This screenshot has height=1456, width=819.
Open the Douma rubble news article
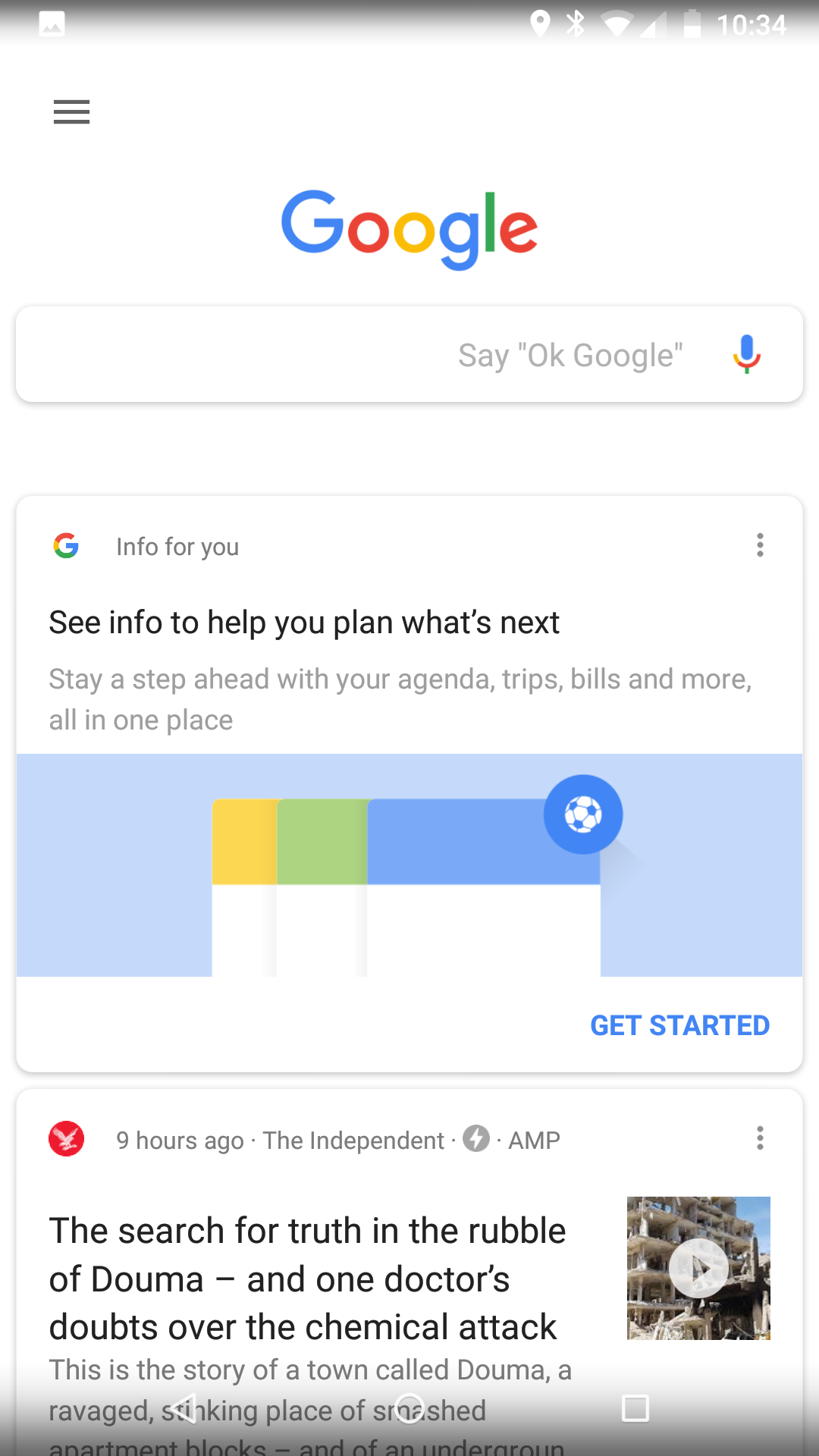tap(307, 1279)
